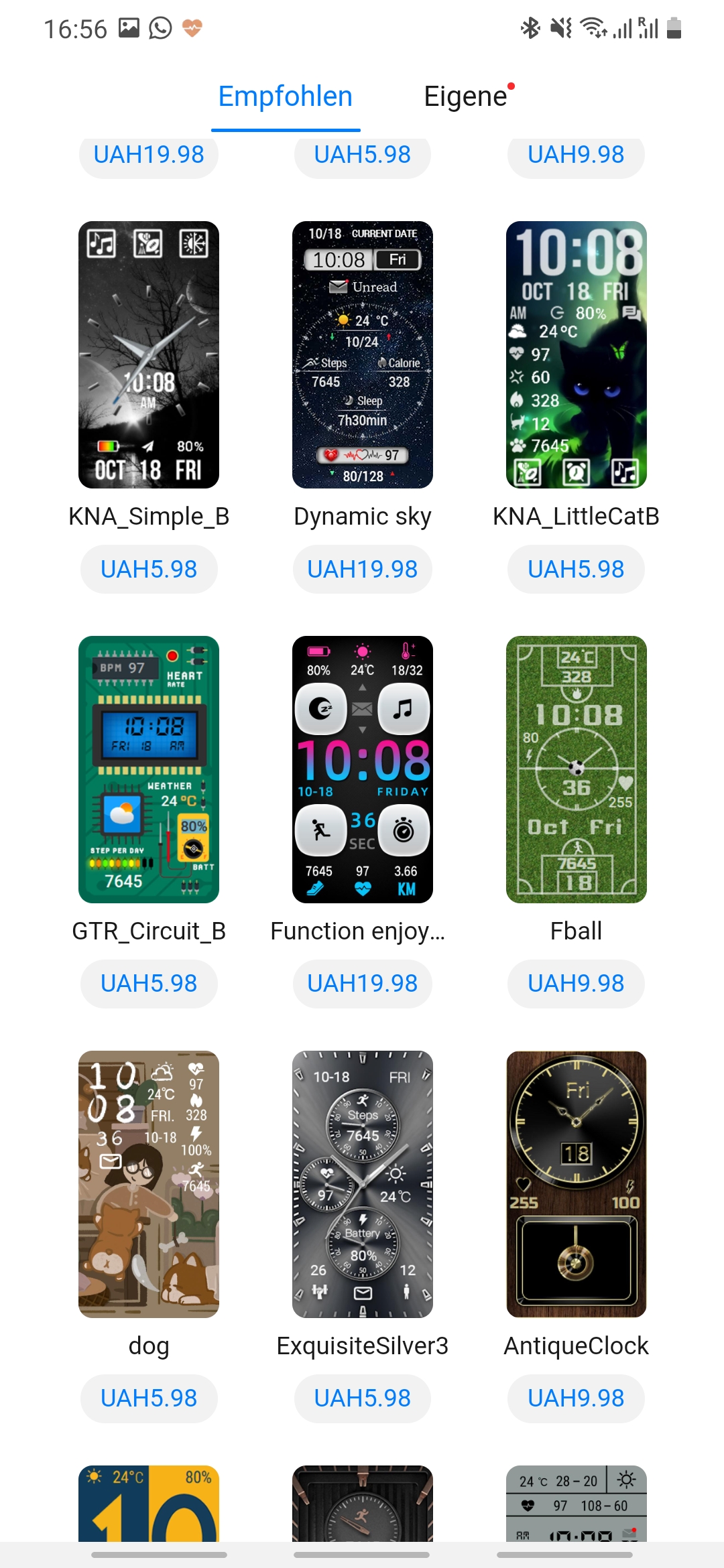Tap the UAH5.98 price under dog
This screenshot has width=724, height=1568.
pyautogui.click(x=149, y=1398)
